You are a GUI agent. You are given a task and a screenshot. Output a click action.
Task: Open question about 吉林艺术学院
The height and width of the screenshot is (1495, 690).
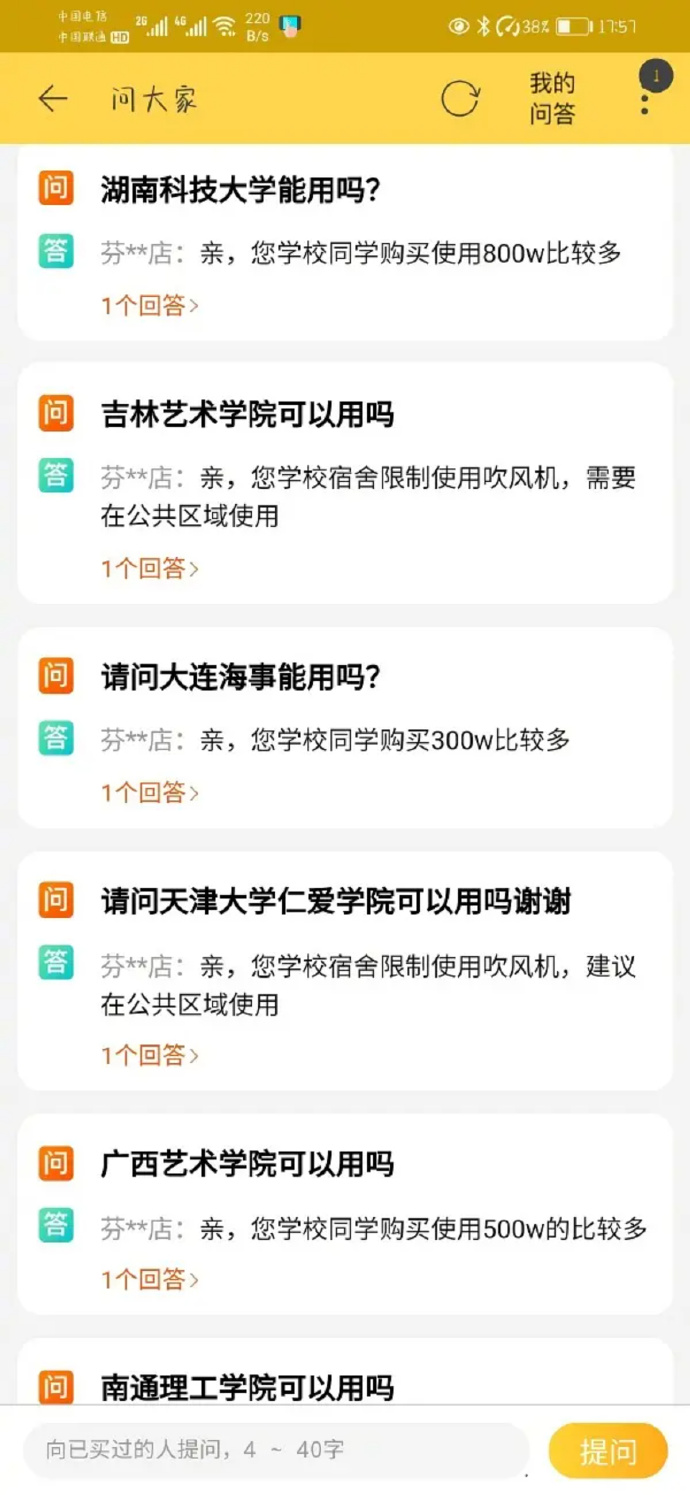pyautogui.click(x=247, y=414)
